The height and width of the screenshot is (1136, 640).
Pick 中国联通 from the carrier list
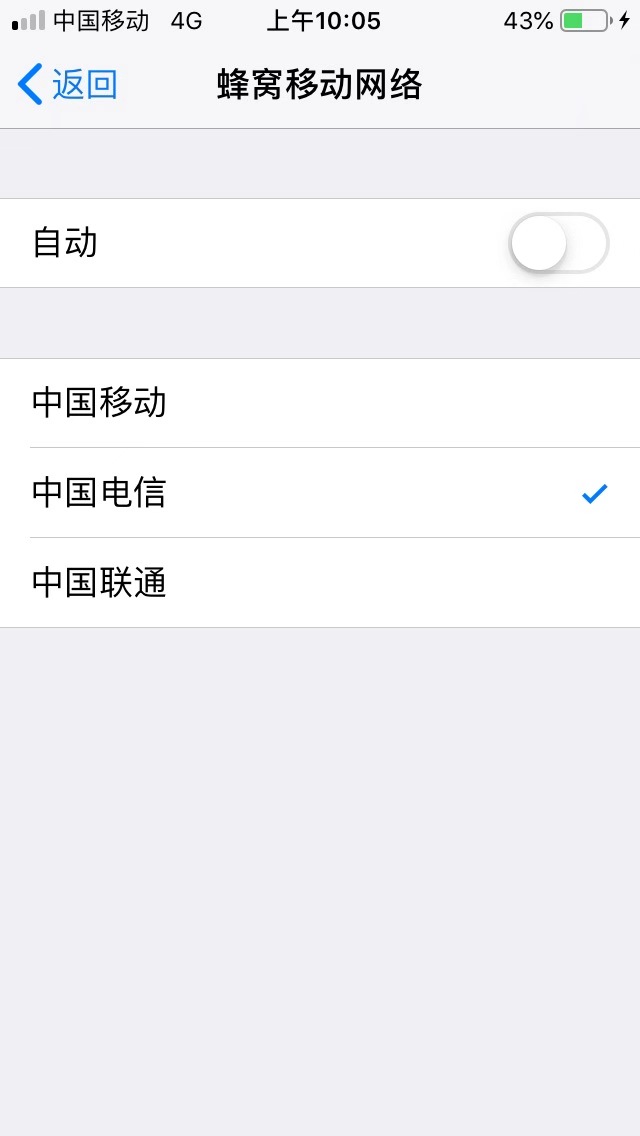pyautogui.click(x=320, y=582)
